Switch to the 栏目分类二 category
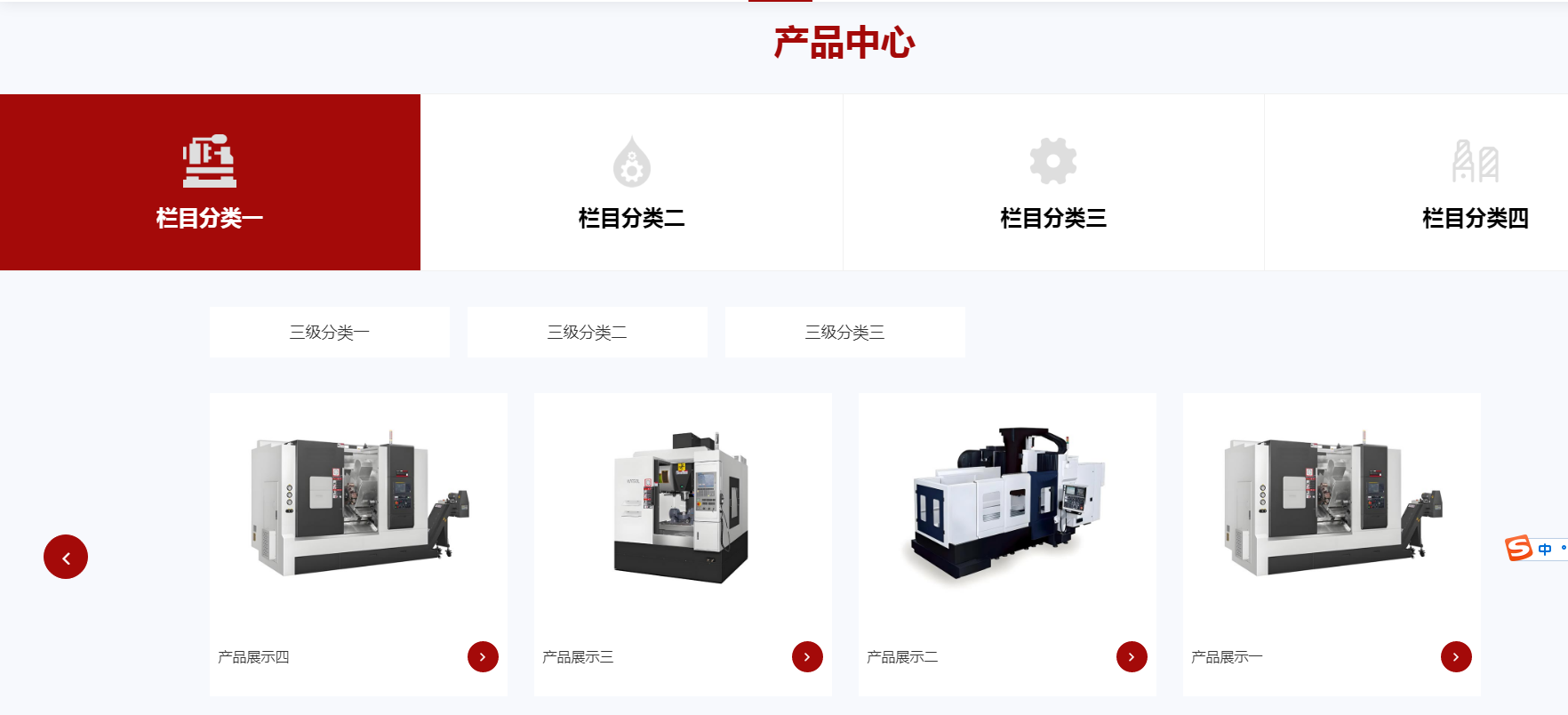The image size is (1568, 715). click(x=631, y=182)
